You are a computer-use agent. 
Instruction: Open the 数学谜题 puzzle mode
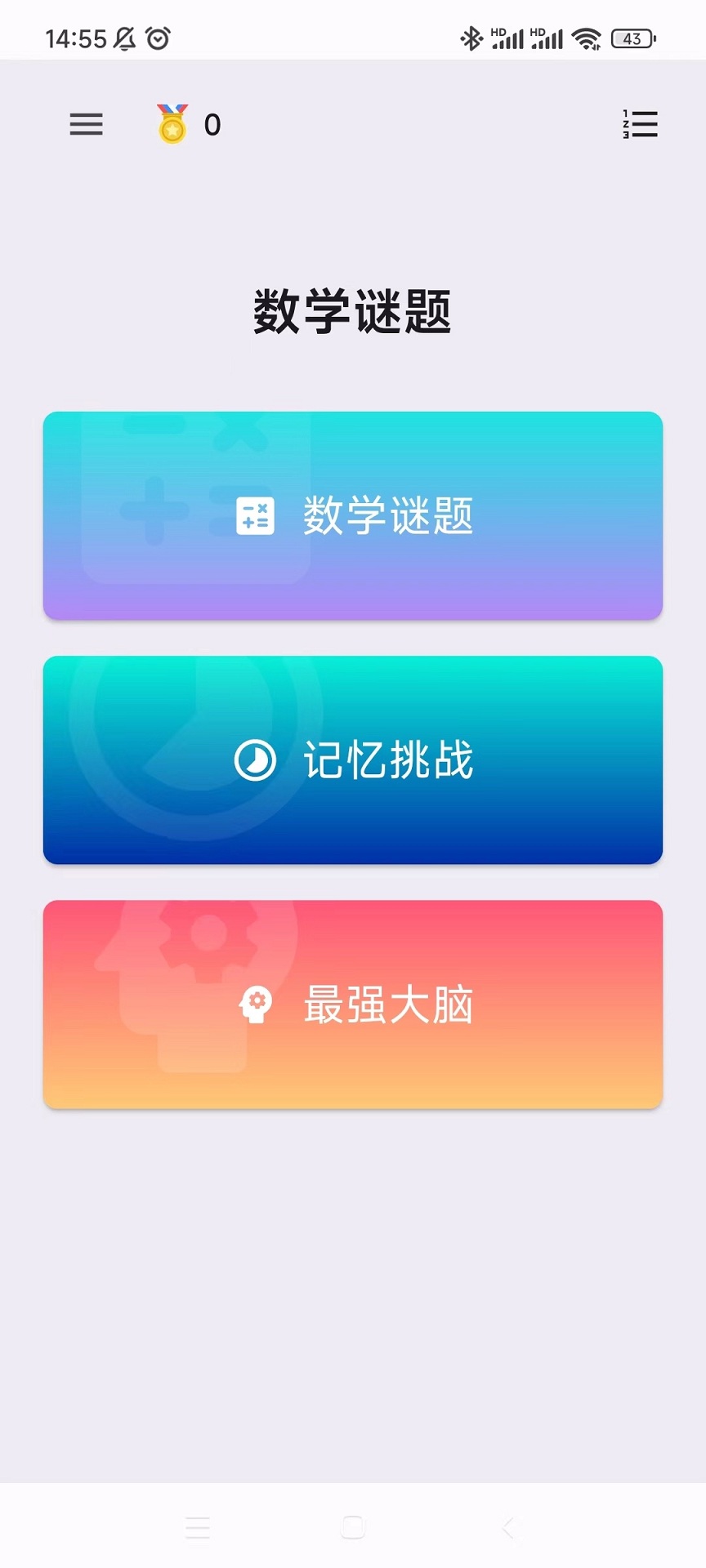click(x=353, y=515)
